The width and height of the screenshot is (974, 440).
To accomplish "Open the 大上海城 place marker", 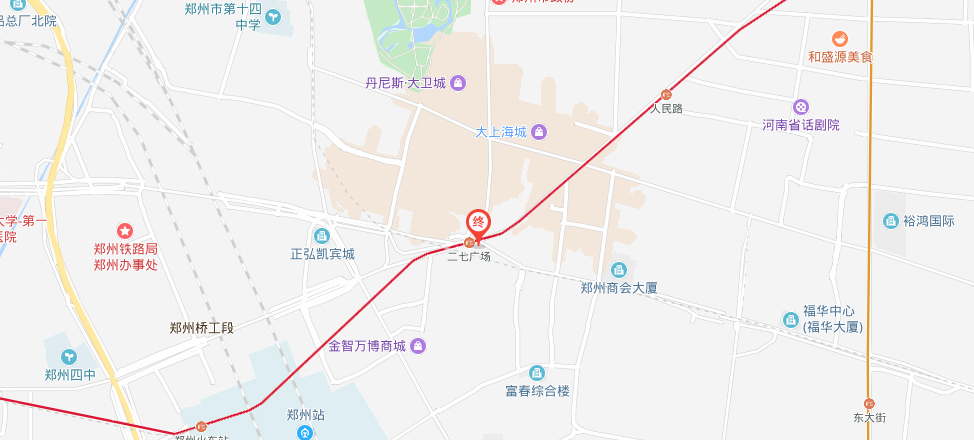I will coord(539,131).
